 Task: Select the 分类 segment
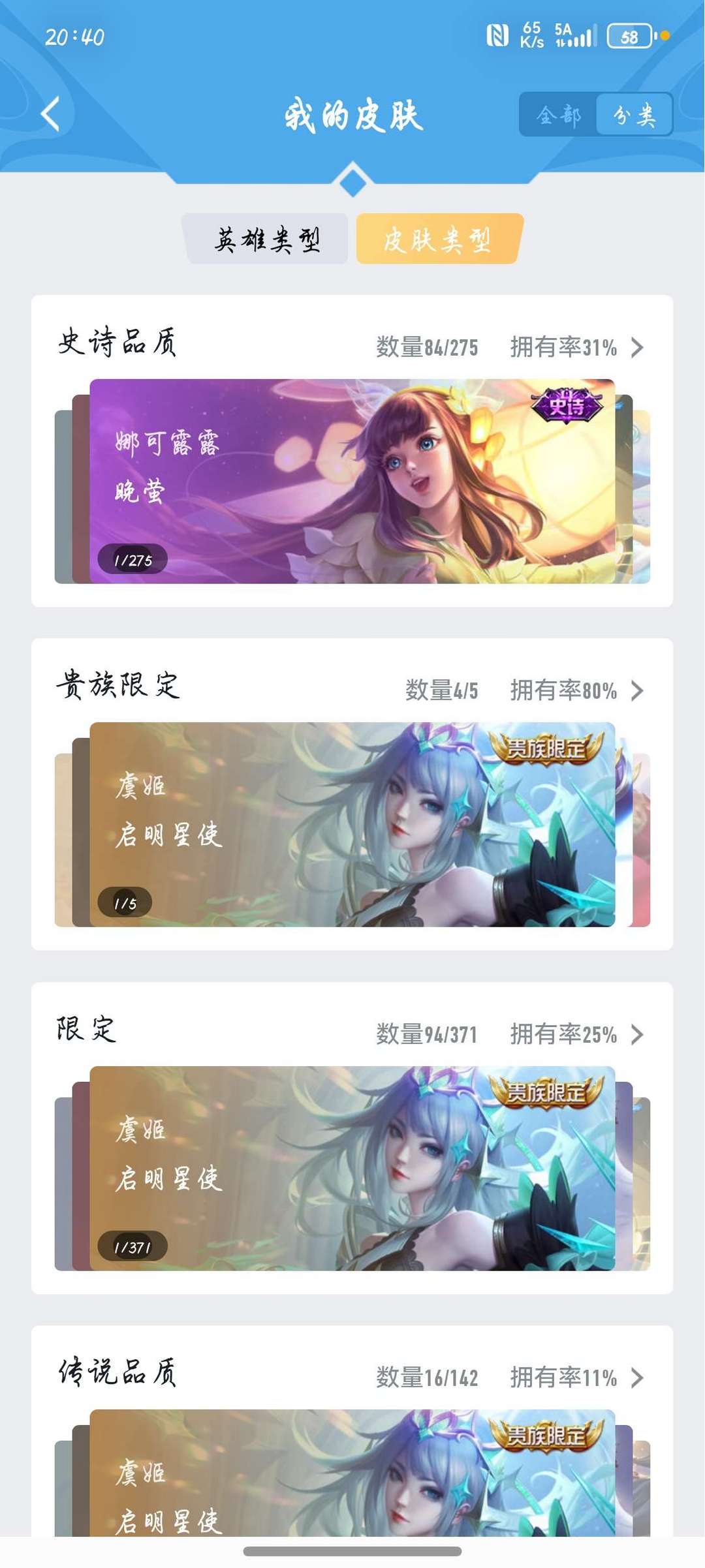[x=634, y=115]
